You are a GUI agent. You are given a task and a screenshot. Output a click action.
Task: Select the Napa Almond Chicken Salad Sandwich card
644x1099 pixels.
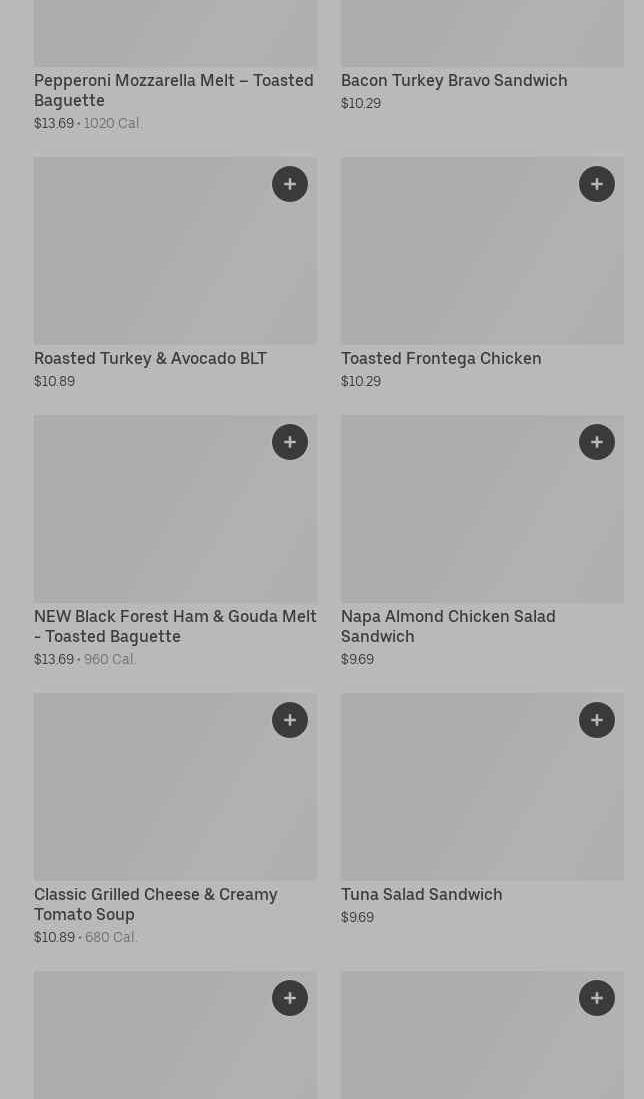point(448,626)
